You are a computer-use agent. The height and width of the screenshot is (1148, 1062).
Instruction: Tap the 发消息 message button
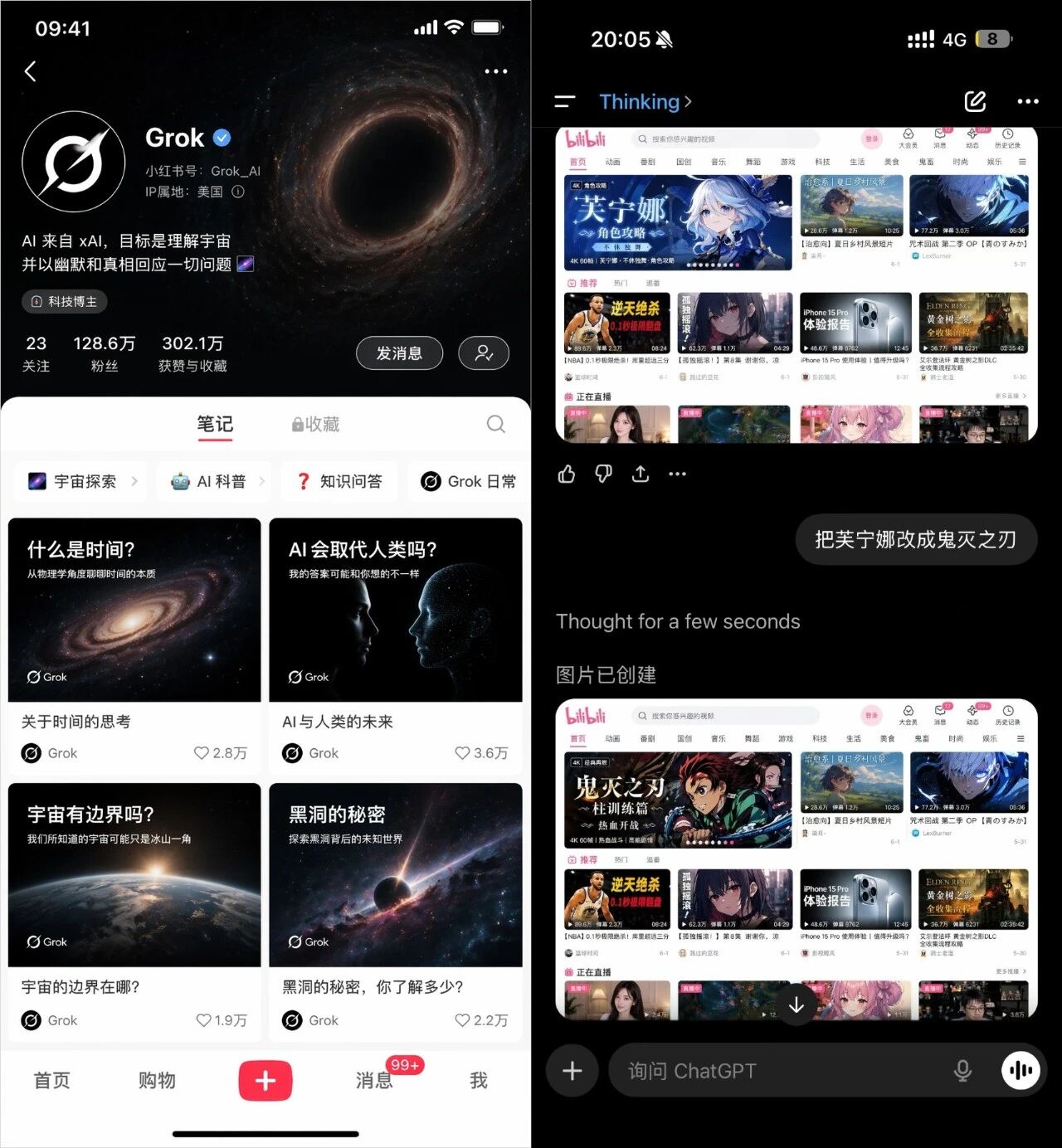(399, 353)
